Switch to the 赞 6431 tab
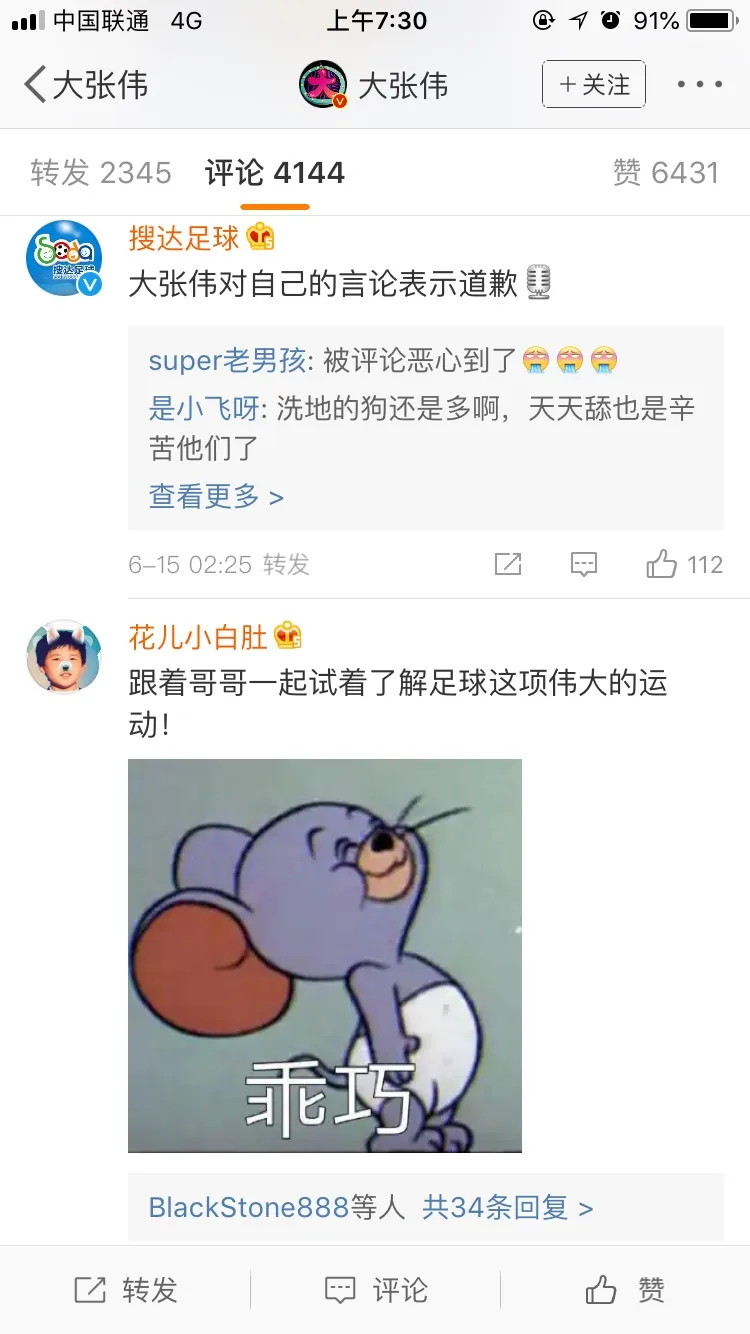Viewport: 750px width, 1334px height. coord(665,173)
